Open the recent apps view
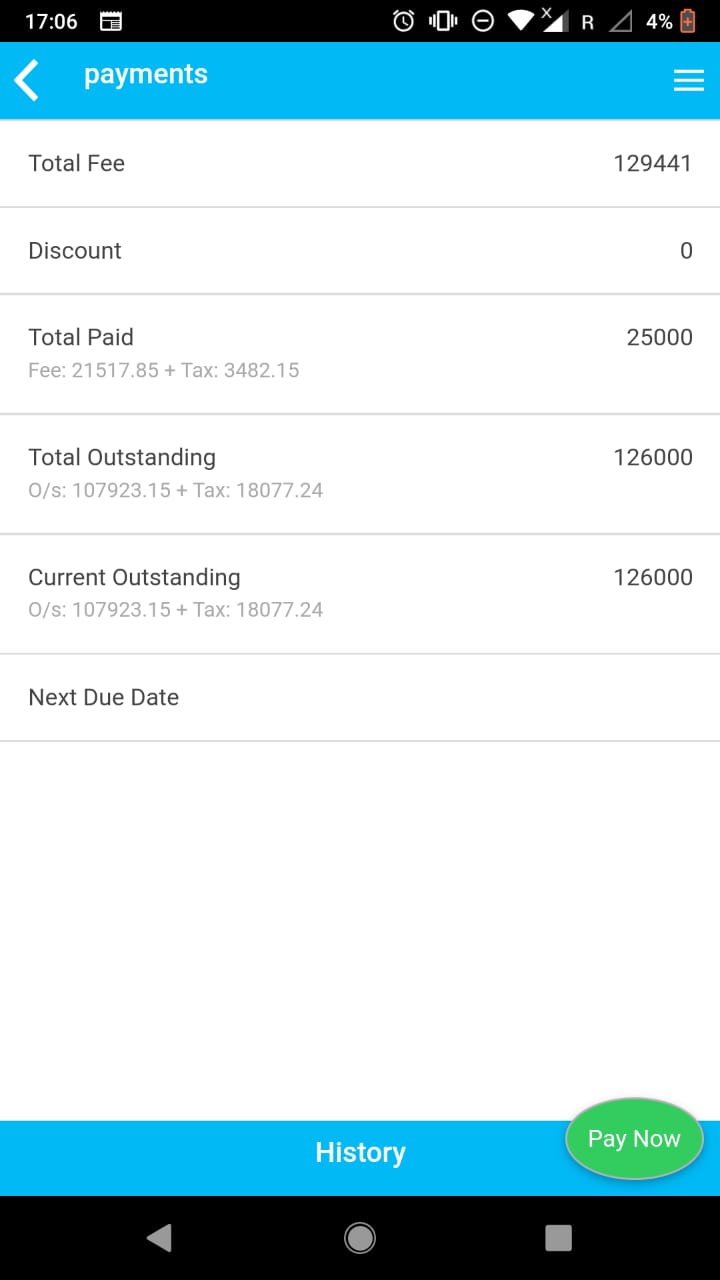This screenshot has width=720, height=1280. tap(558, 1238)
